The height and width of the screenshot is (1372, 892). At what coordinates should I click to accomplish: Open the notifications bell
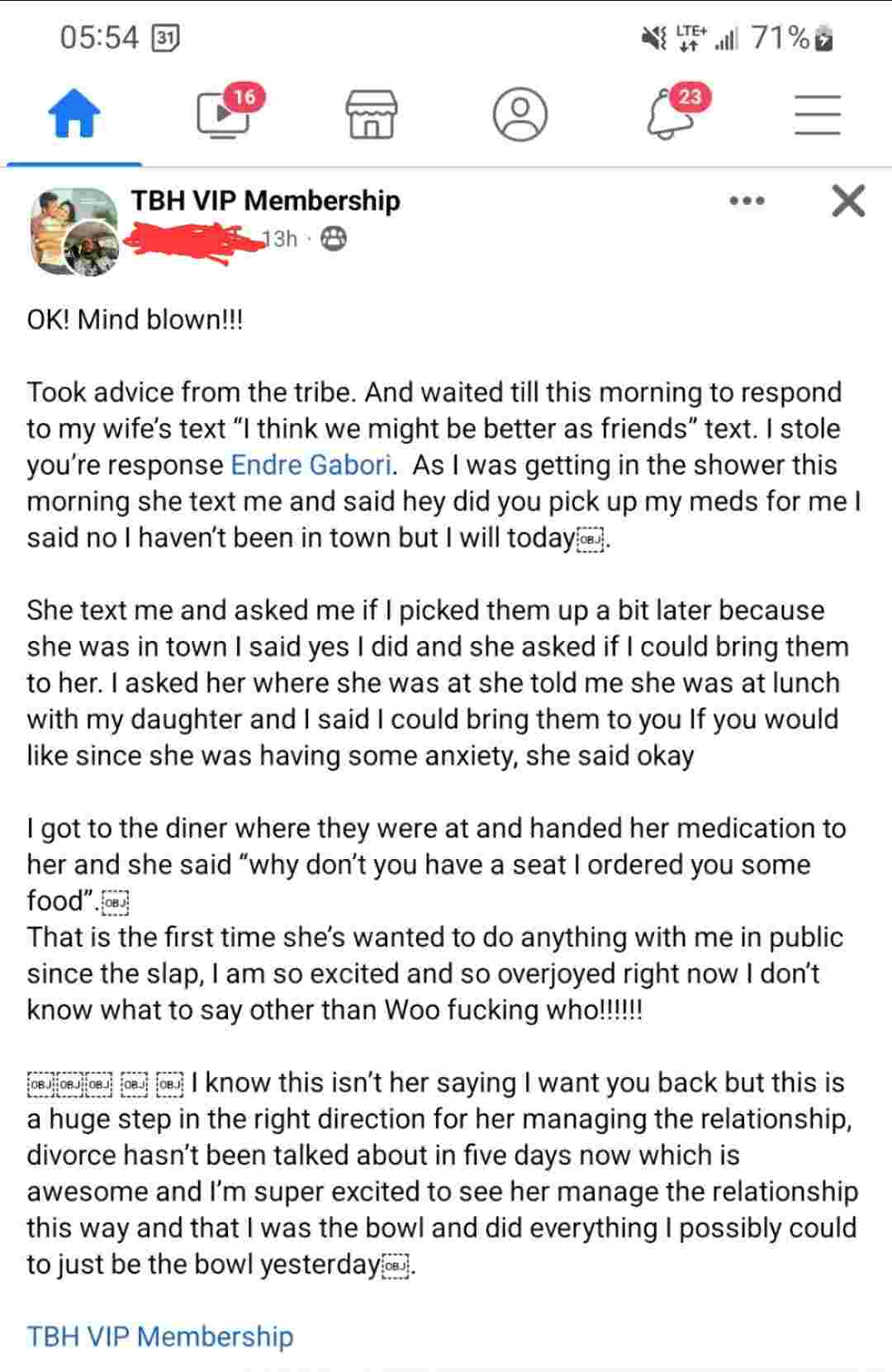click(x=671, y=114)
